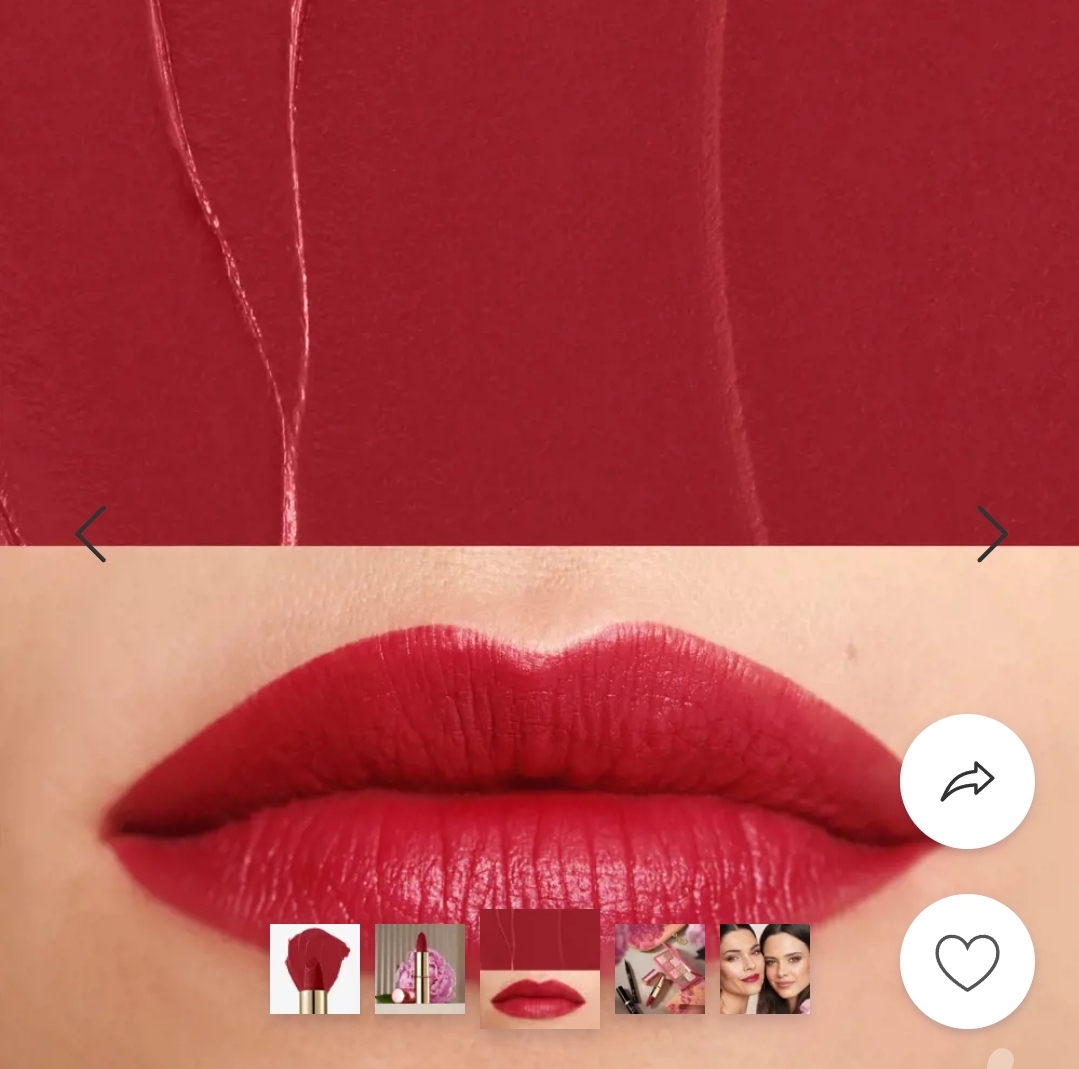Select the lips swatch thumbnail
Screen dimensions: 1079x1069
(540, 968)
